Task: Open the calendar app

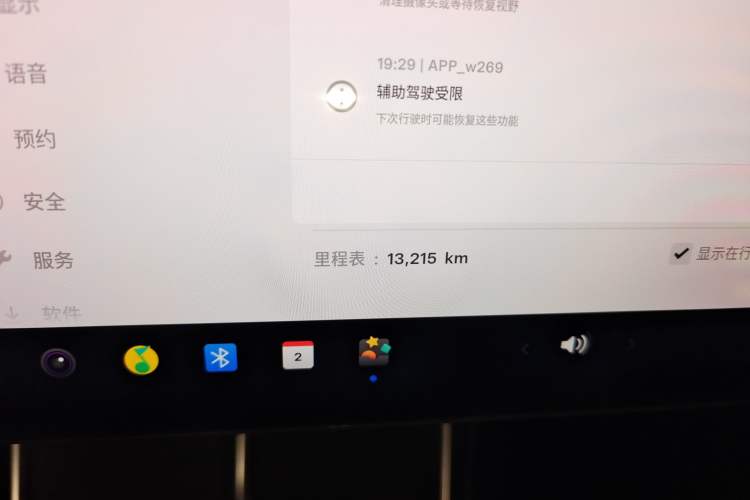Action: (x=298, y=355)
